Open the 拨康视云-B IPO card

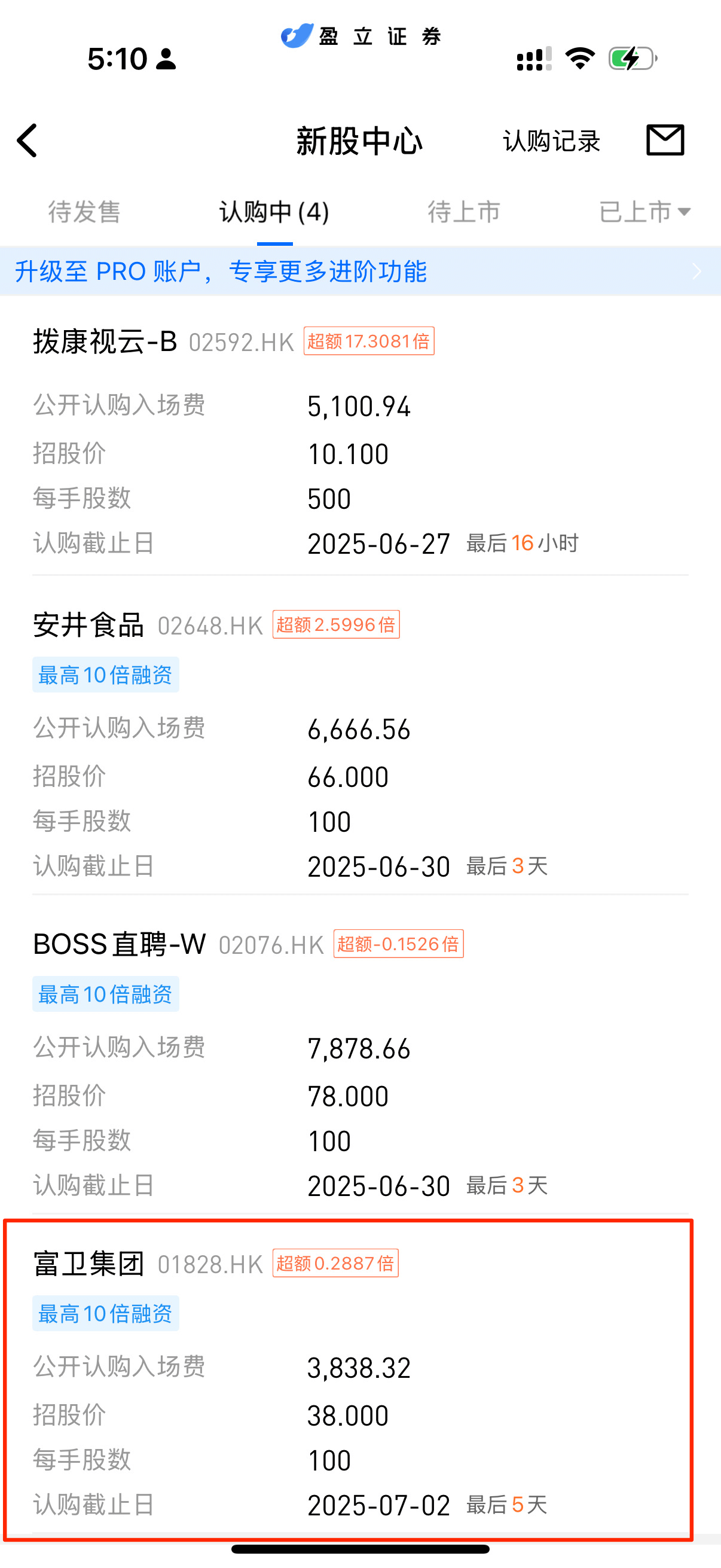(x=359, y=444)
